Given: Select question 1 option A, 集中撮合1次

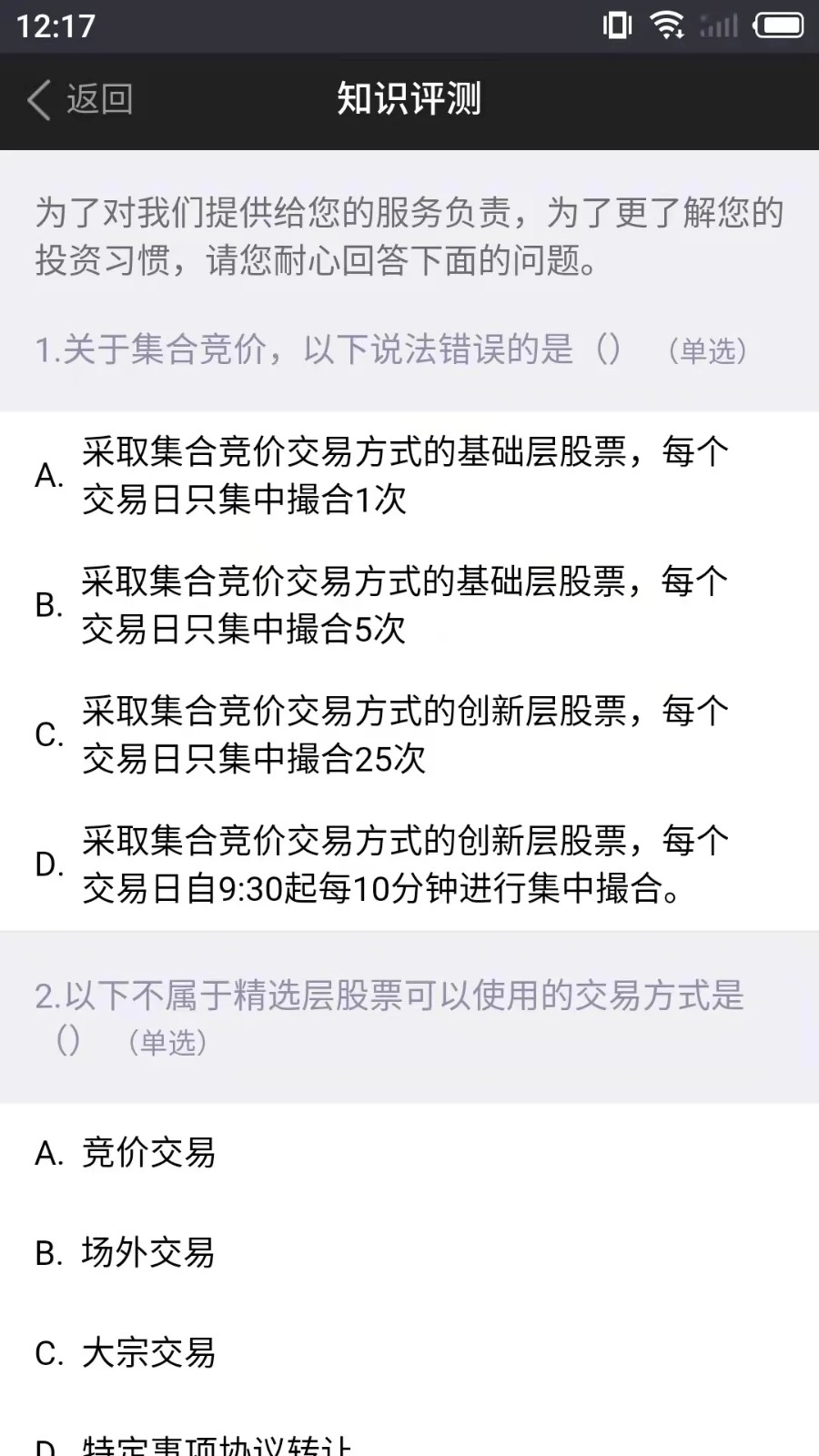Looking at the screenshot, I should click(x=409, y=476).
